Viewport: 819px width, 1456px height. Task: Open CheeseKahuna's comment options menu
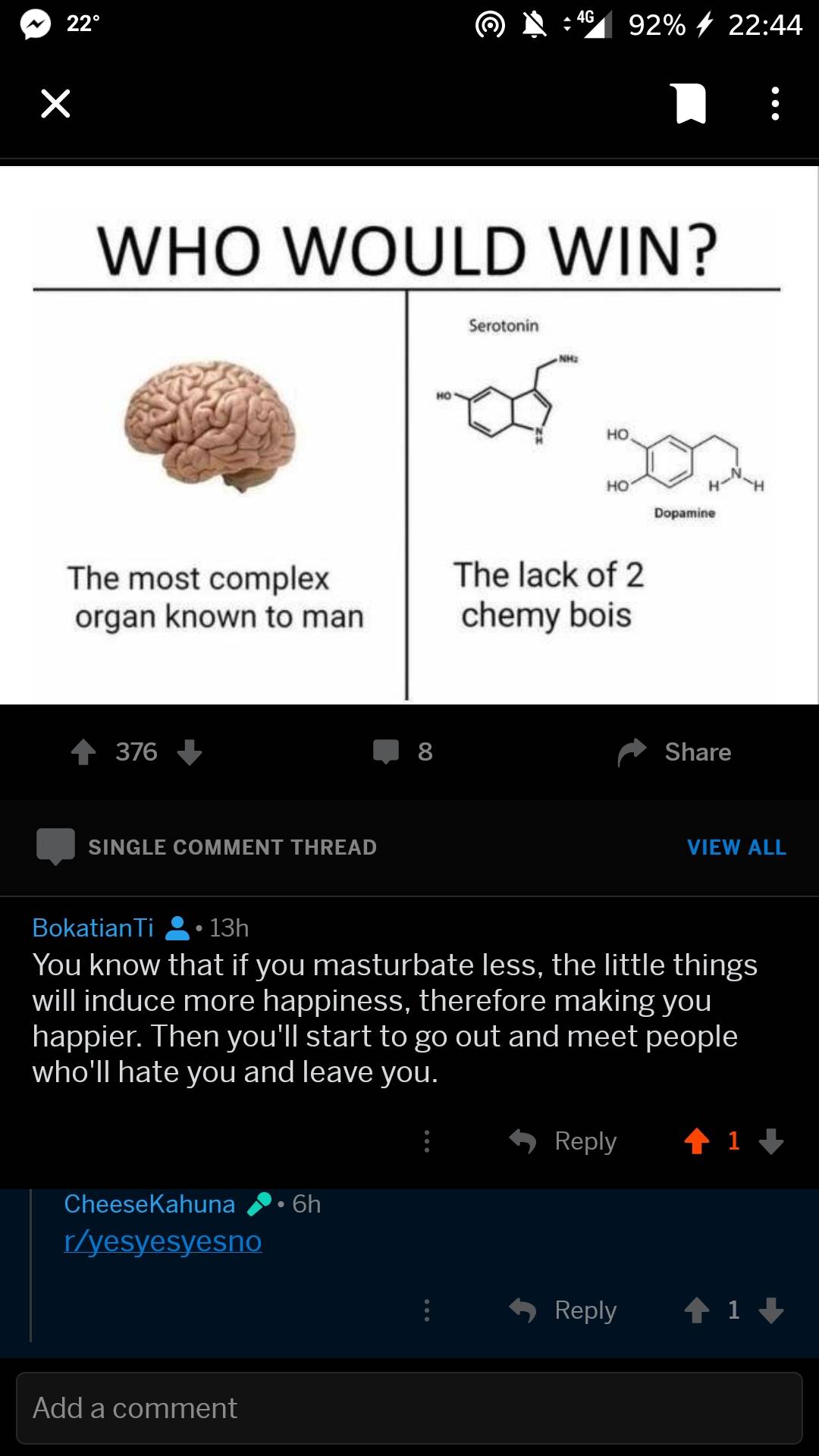point(427,1311)
